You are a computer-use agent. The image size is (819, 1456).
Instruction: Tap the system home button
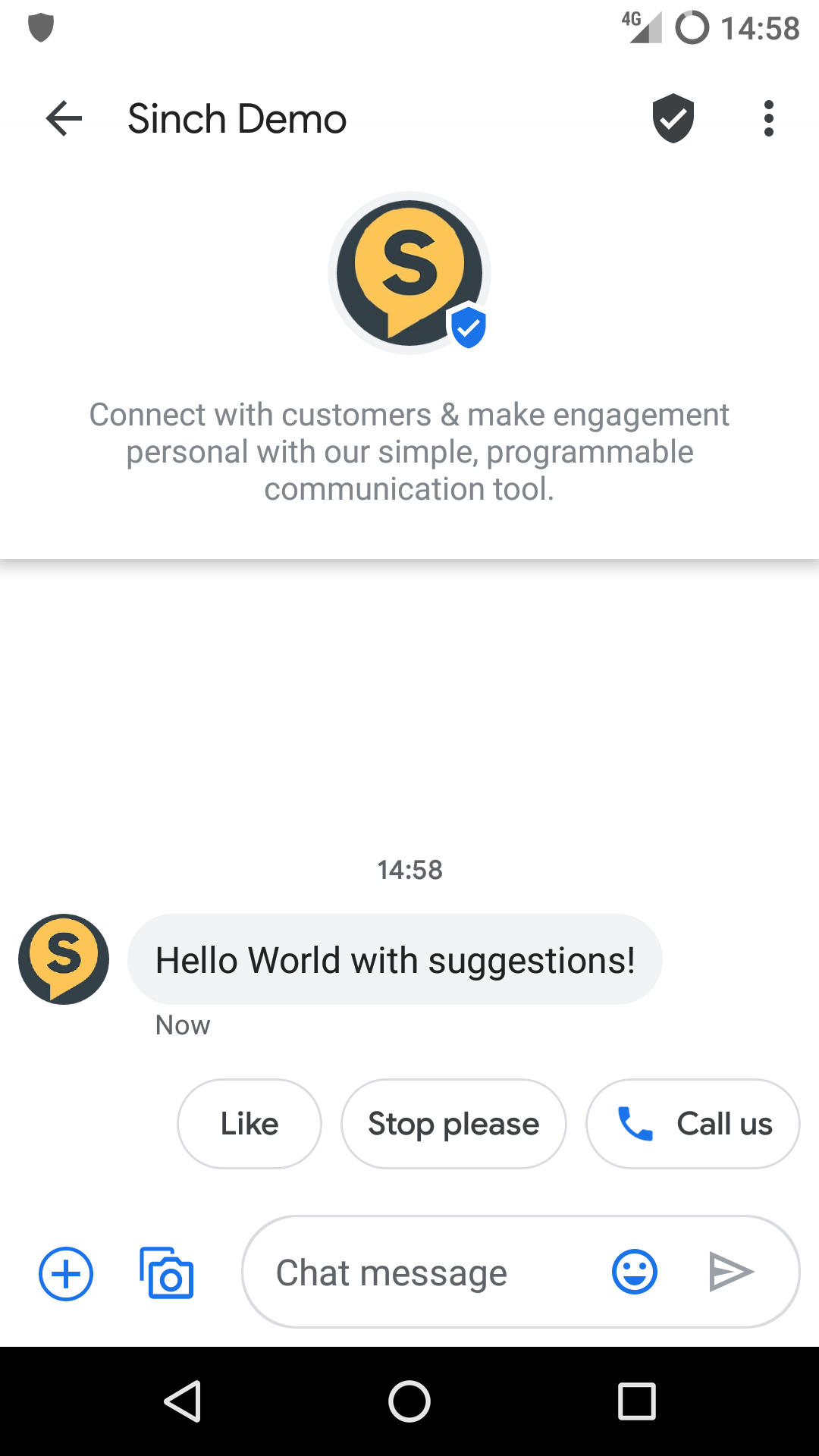click(409, 1401)
